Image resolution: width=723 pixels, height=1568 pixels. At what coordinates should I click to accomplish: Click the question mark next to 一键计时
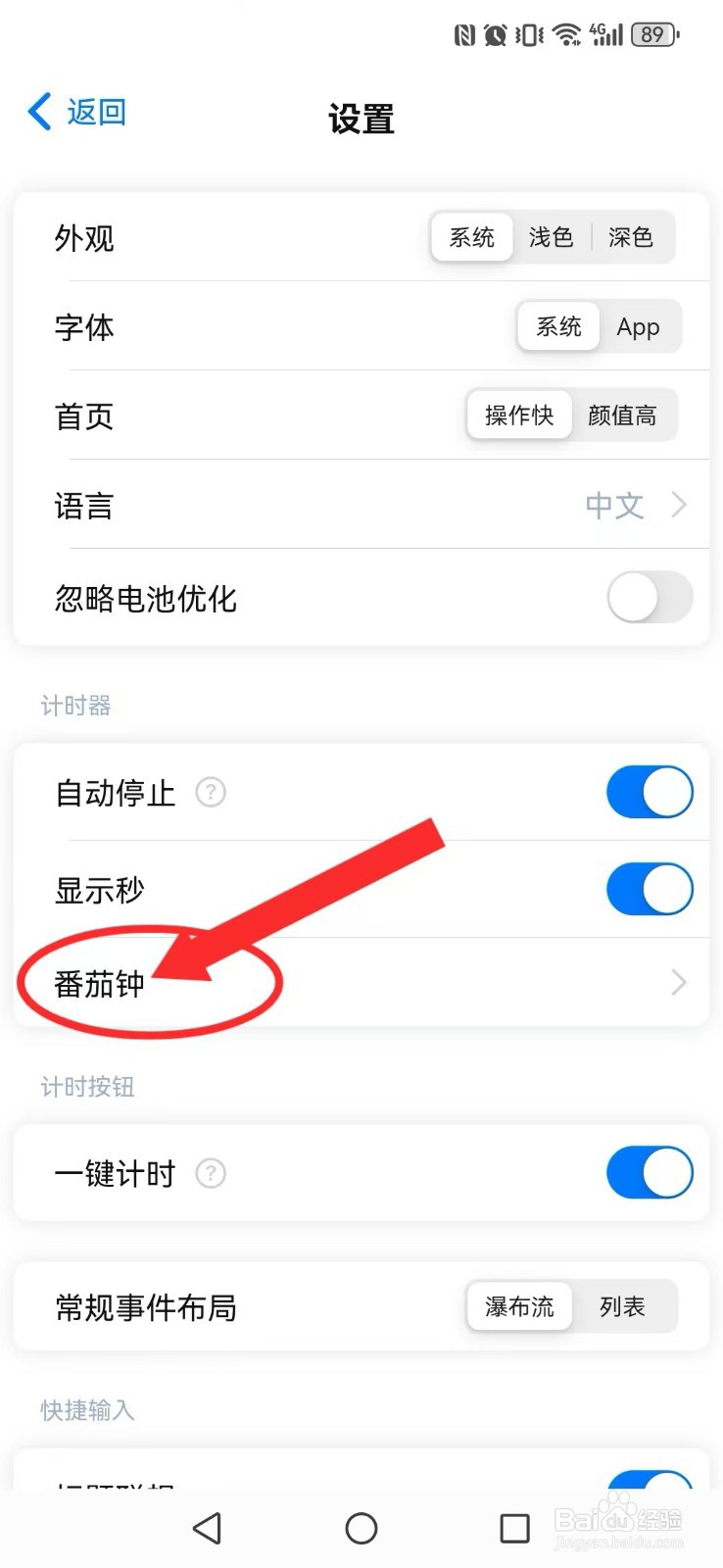coord(210,1172)
